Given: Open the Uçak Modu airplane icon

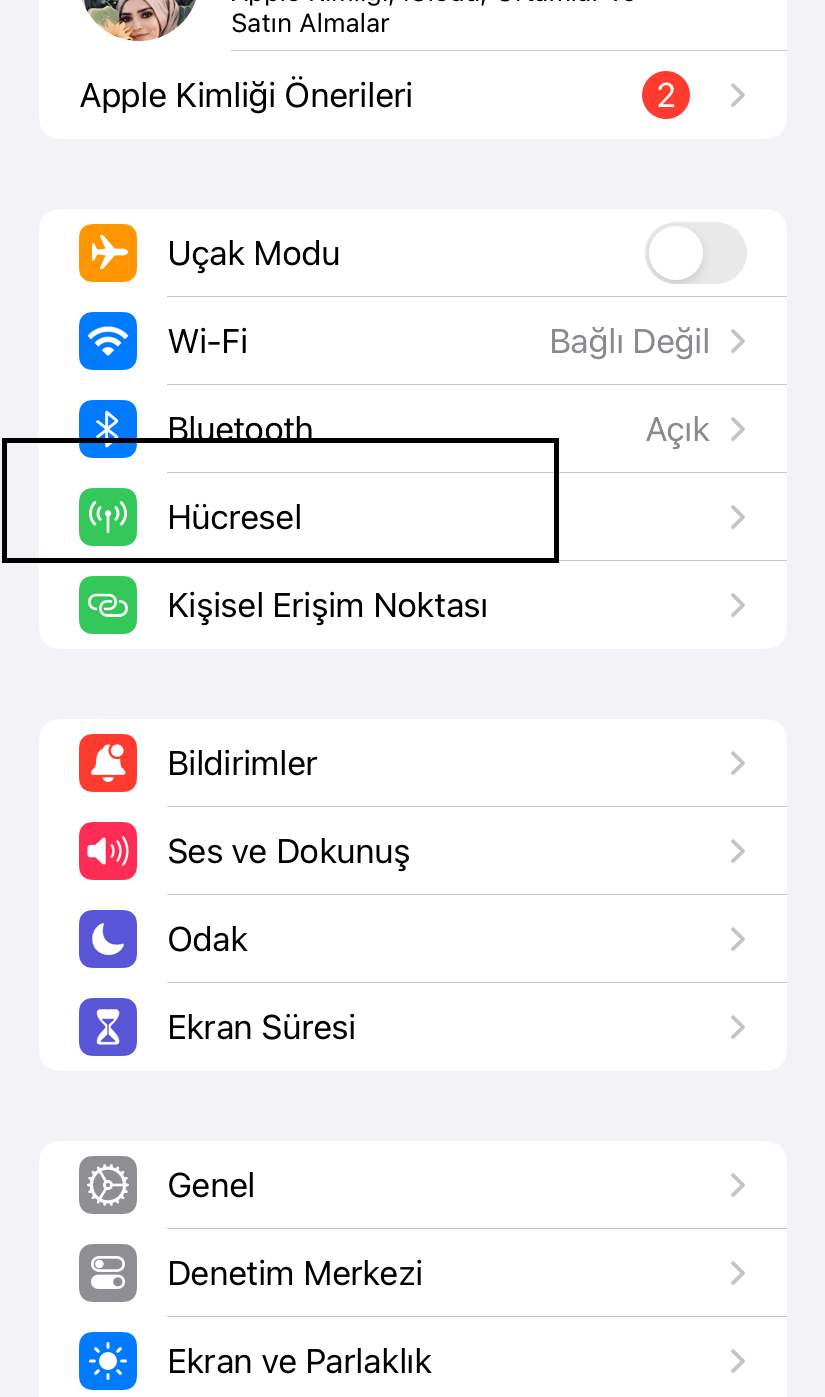Looking at the screenshot, I should click(107, 253).
